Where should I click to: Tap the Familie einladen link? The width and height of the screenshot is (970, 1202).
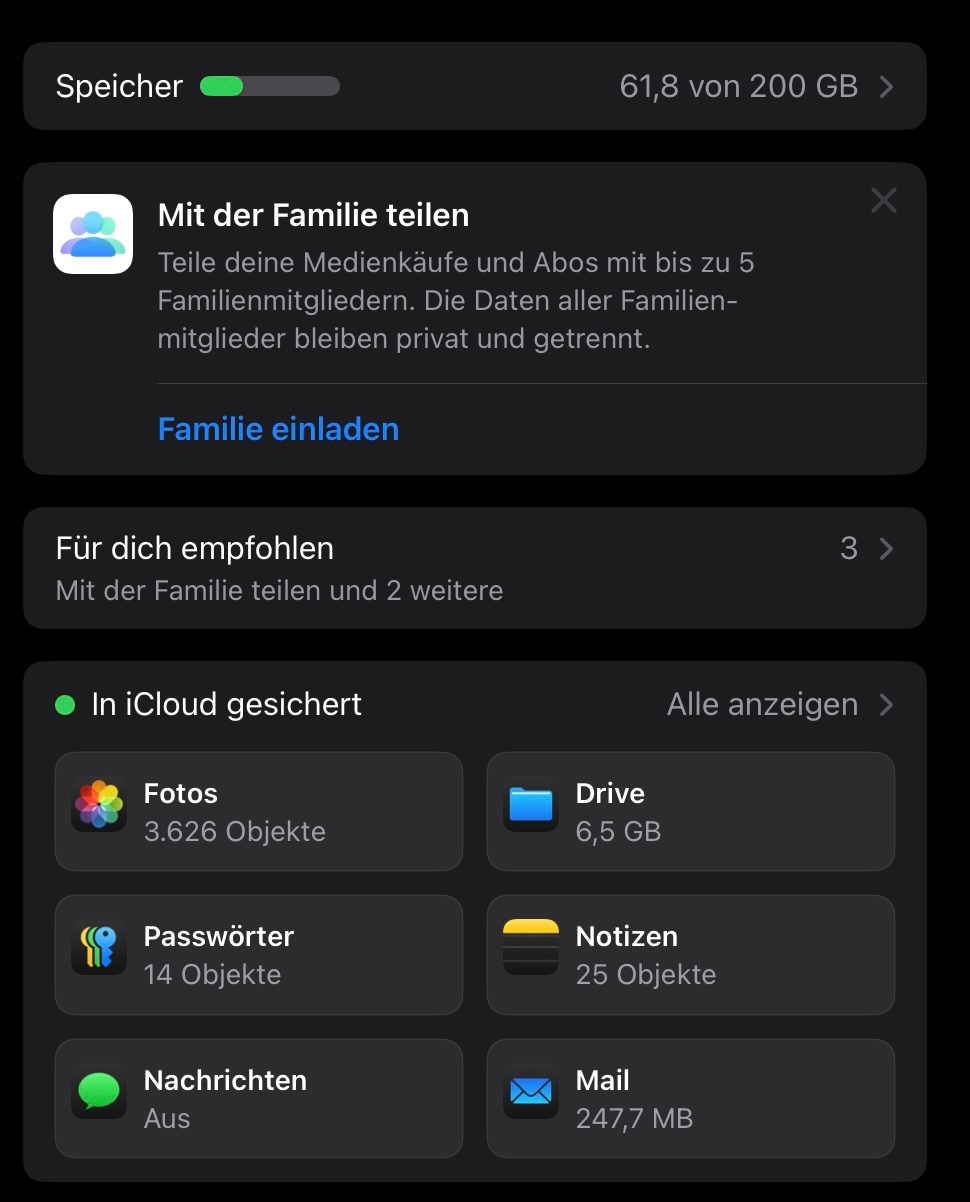(278, 429)
